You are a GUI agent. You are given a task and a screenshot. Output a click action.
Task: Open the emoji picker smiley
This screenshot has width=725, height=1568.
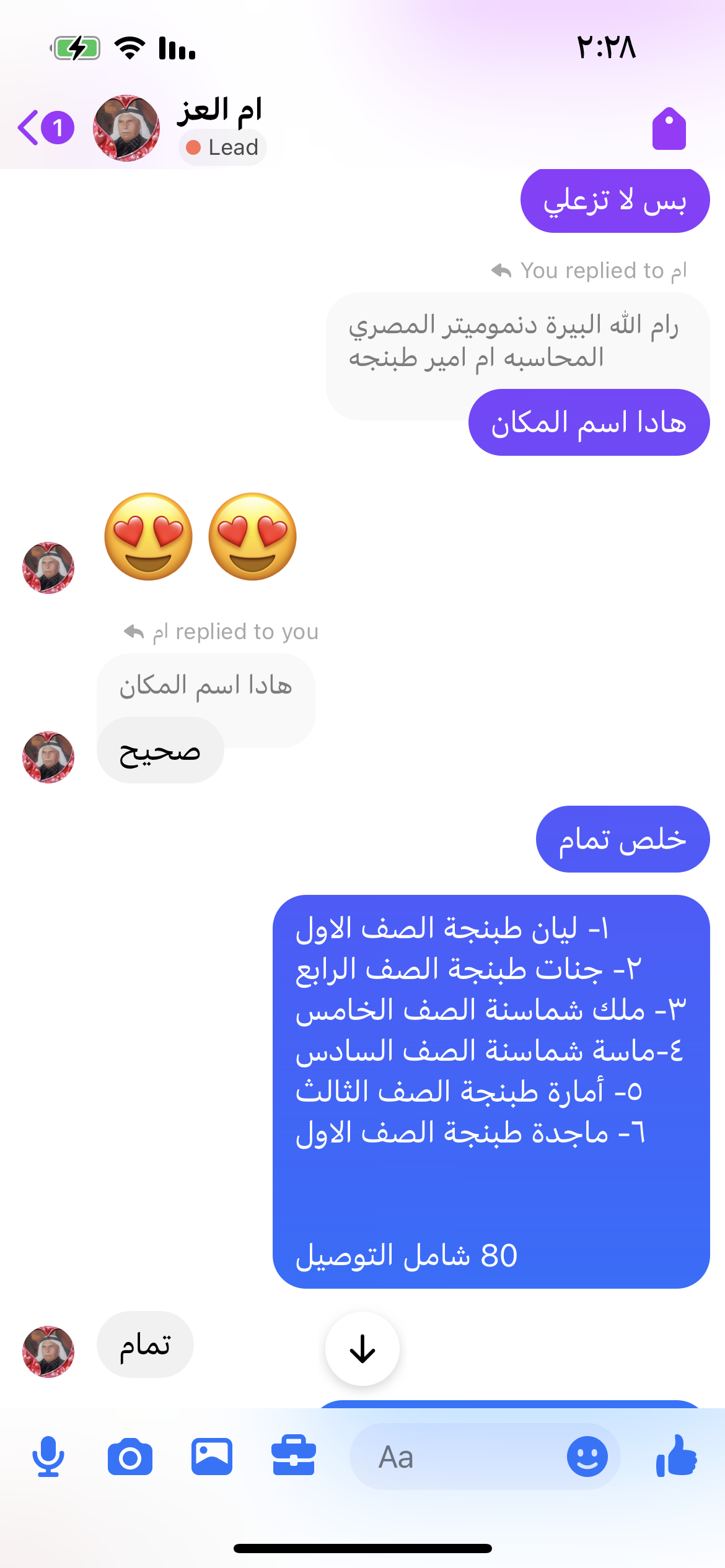click(587, 1457)
